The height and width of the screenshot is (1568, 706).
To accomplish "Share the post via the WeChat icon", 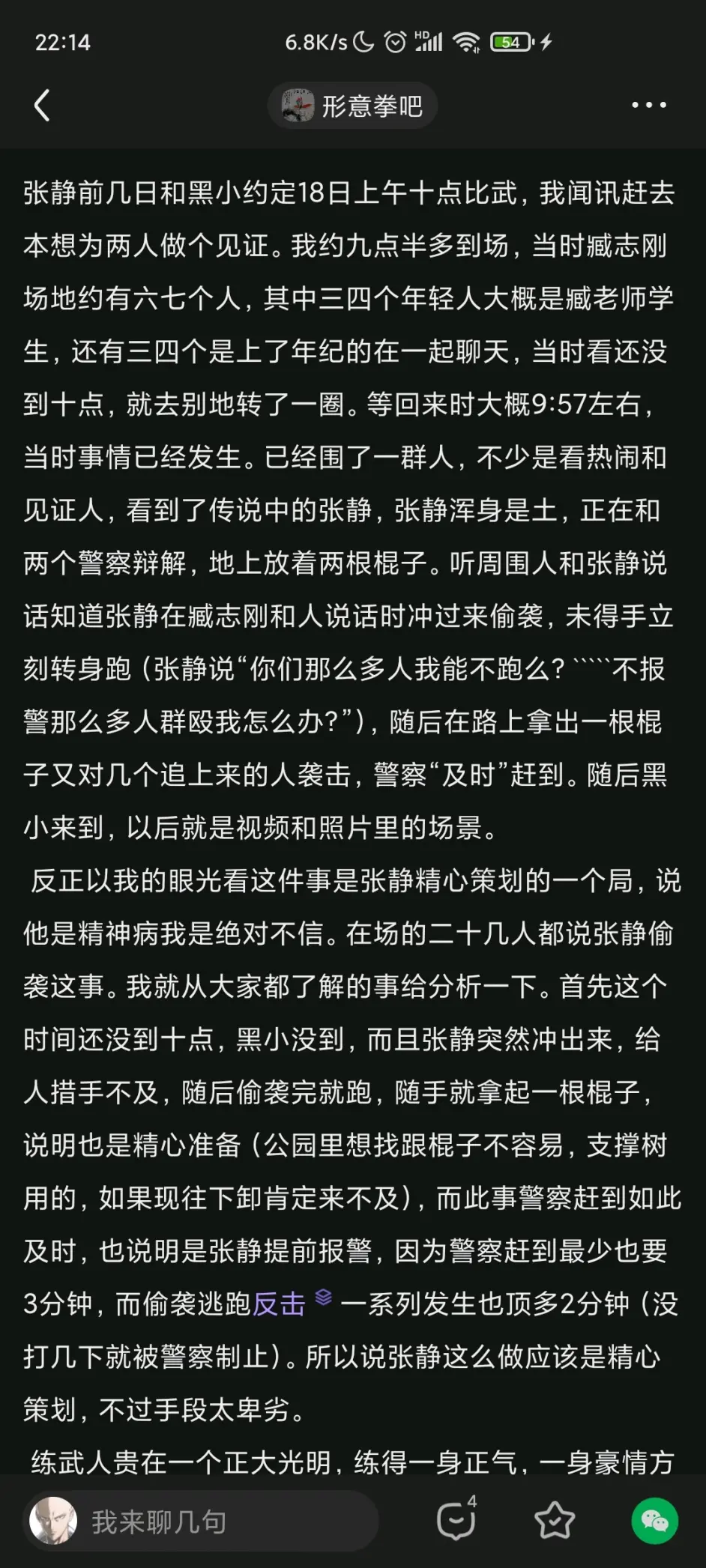I will pos(655,1521).
